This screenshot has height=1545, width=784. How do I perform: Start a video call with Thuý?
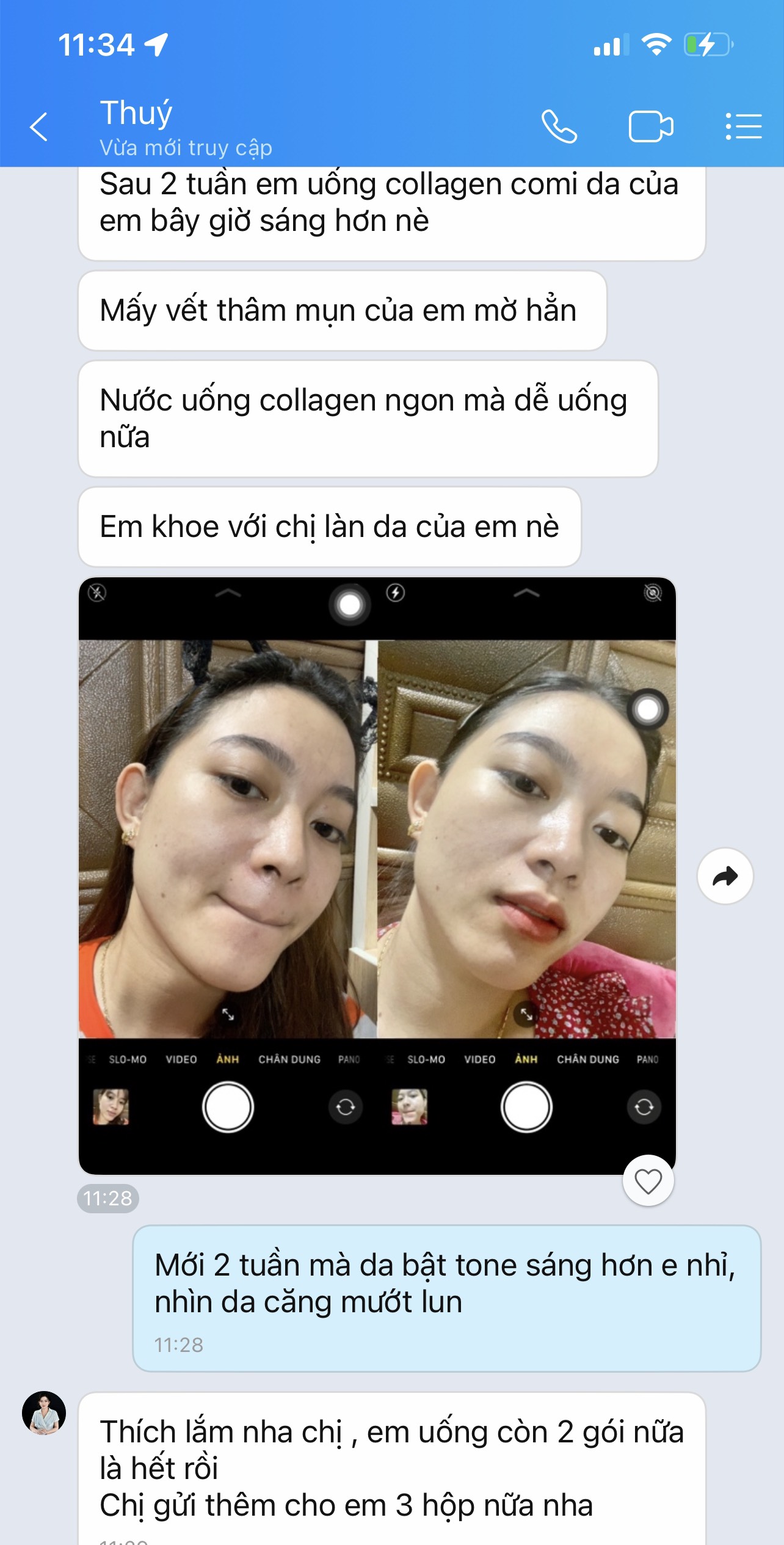[651, 127]
